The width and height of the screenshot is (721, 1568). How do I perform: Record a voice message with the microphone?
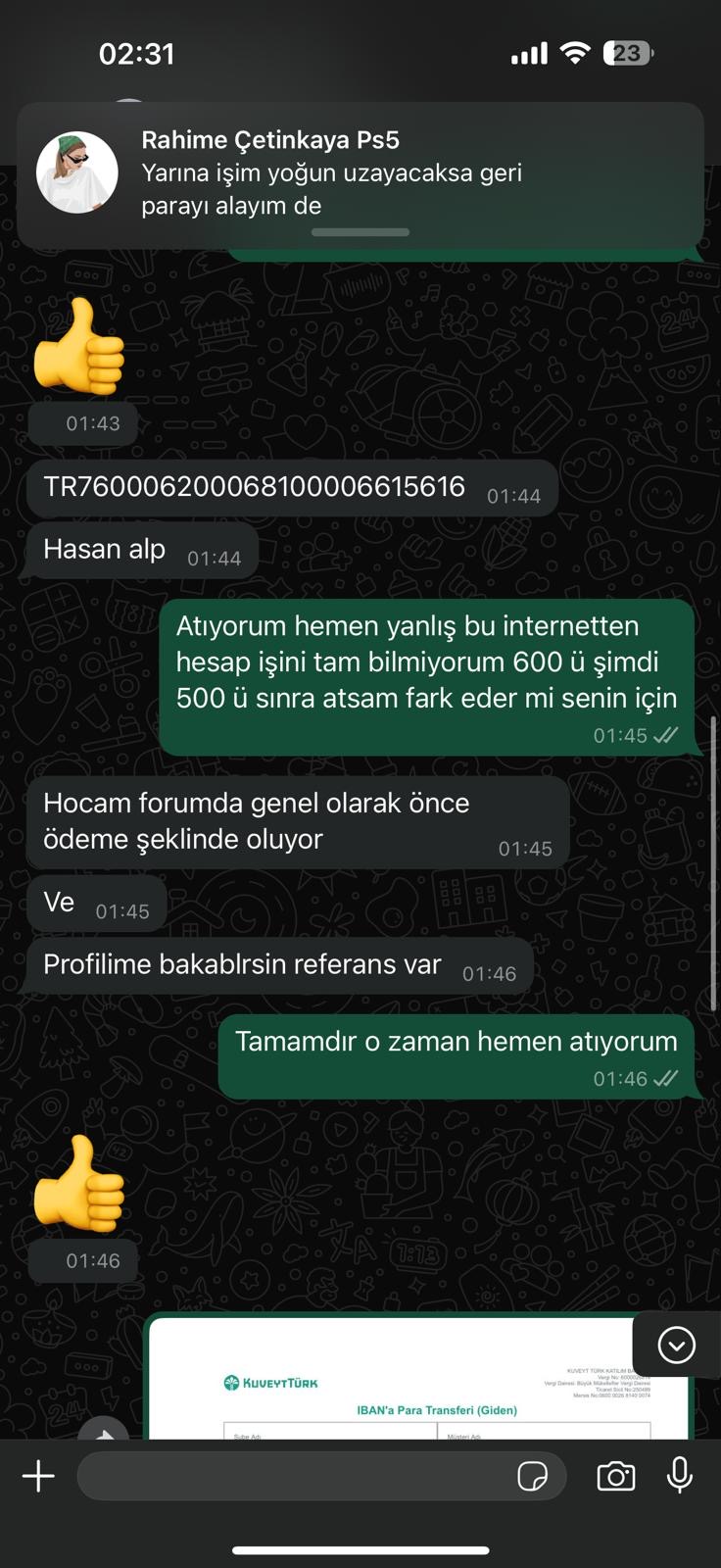(x=680, y=1476)
